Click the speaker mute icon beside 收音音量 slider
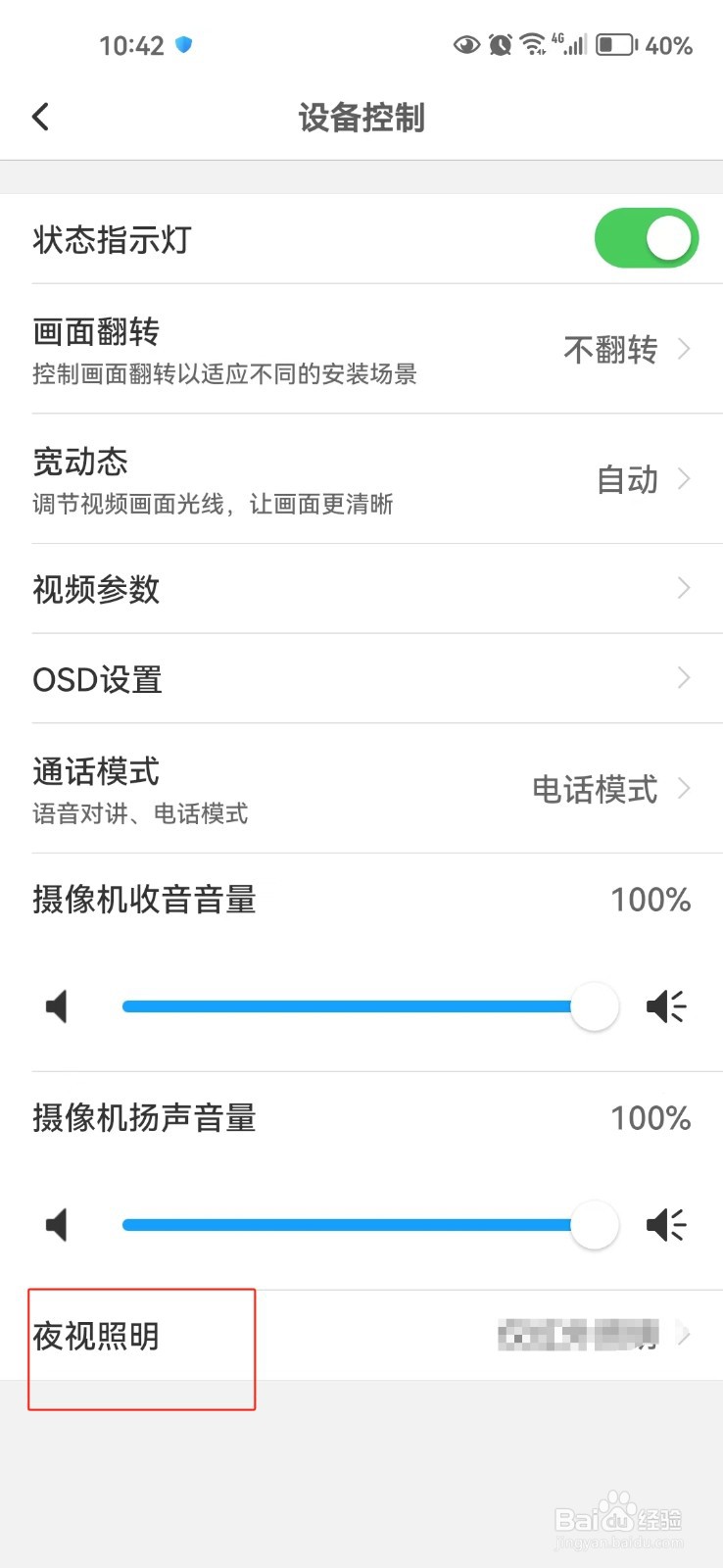Image resolution: width=723 pixels, height=1568 pixels. click(x=57, y=1005)
